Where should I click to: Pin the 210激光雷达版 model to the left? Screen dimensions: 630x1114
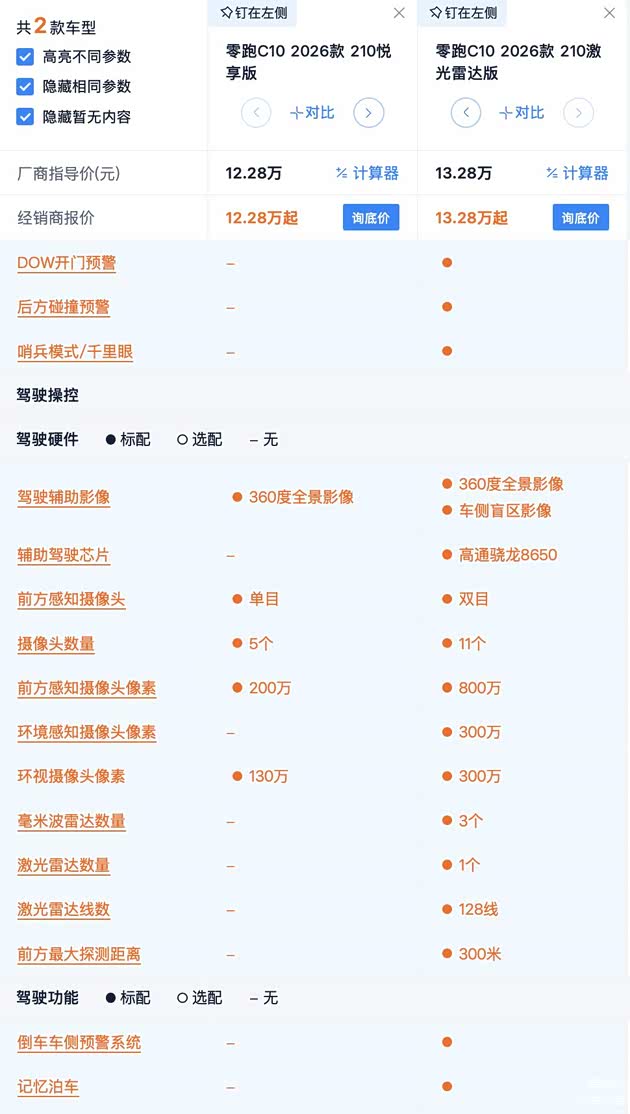click(464, 13)
